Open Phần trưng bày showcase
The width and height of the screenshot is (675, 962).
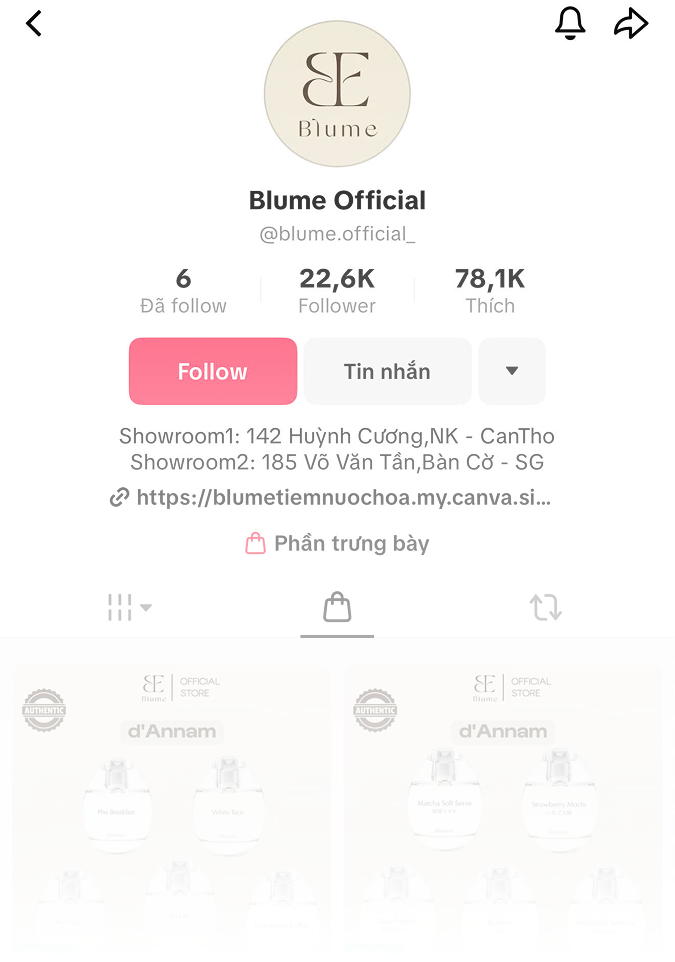[338, 544]
